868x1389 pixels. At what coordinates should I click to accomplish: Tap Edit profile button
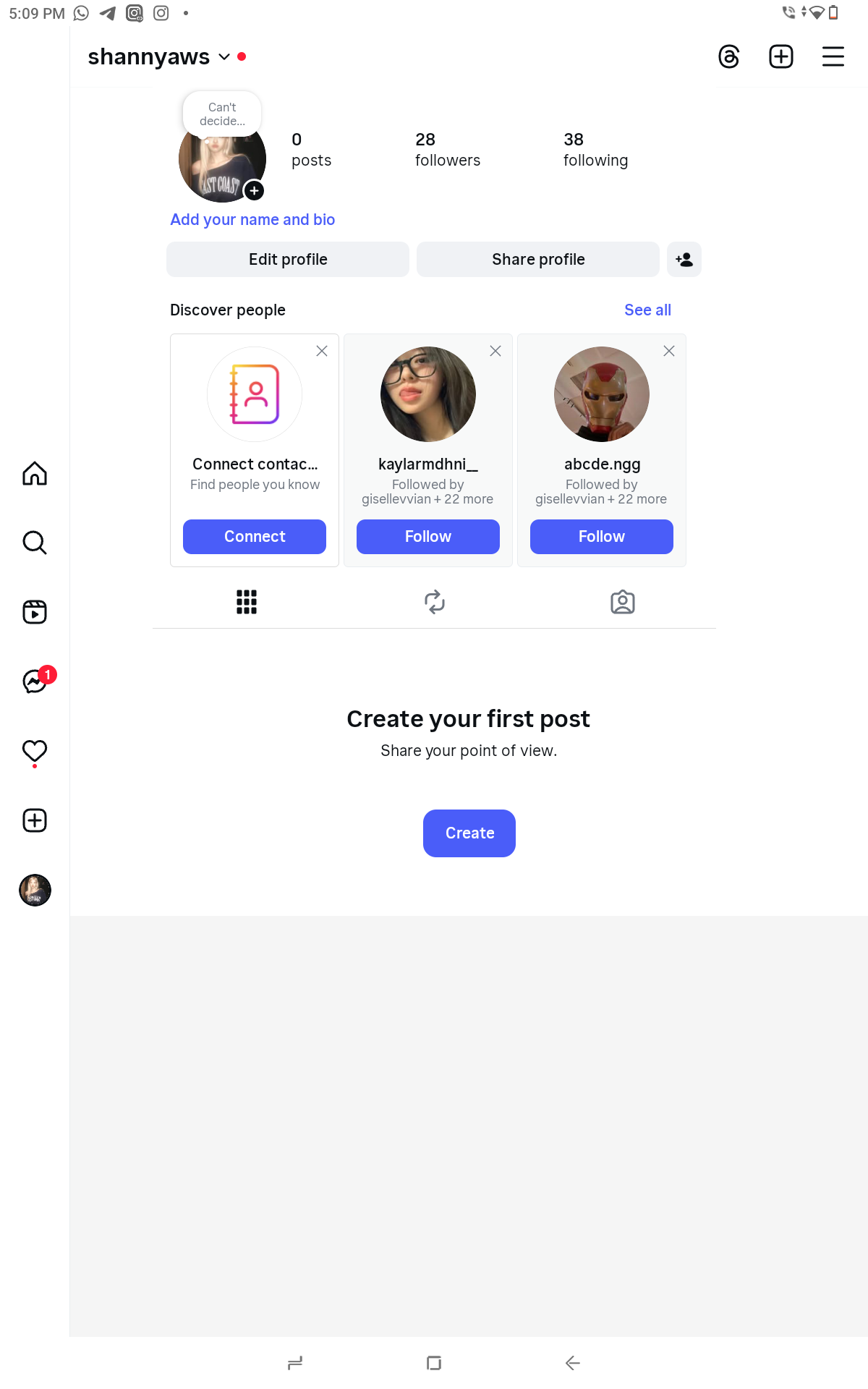(288, 259)
